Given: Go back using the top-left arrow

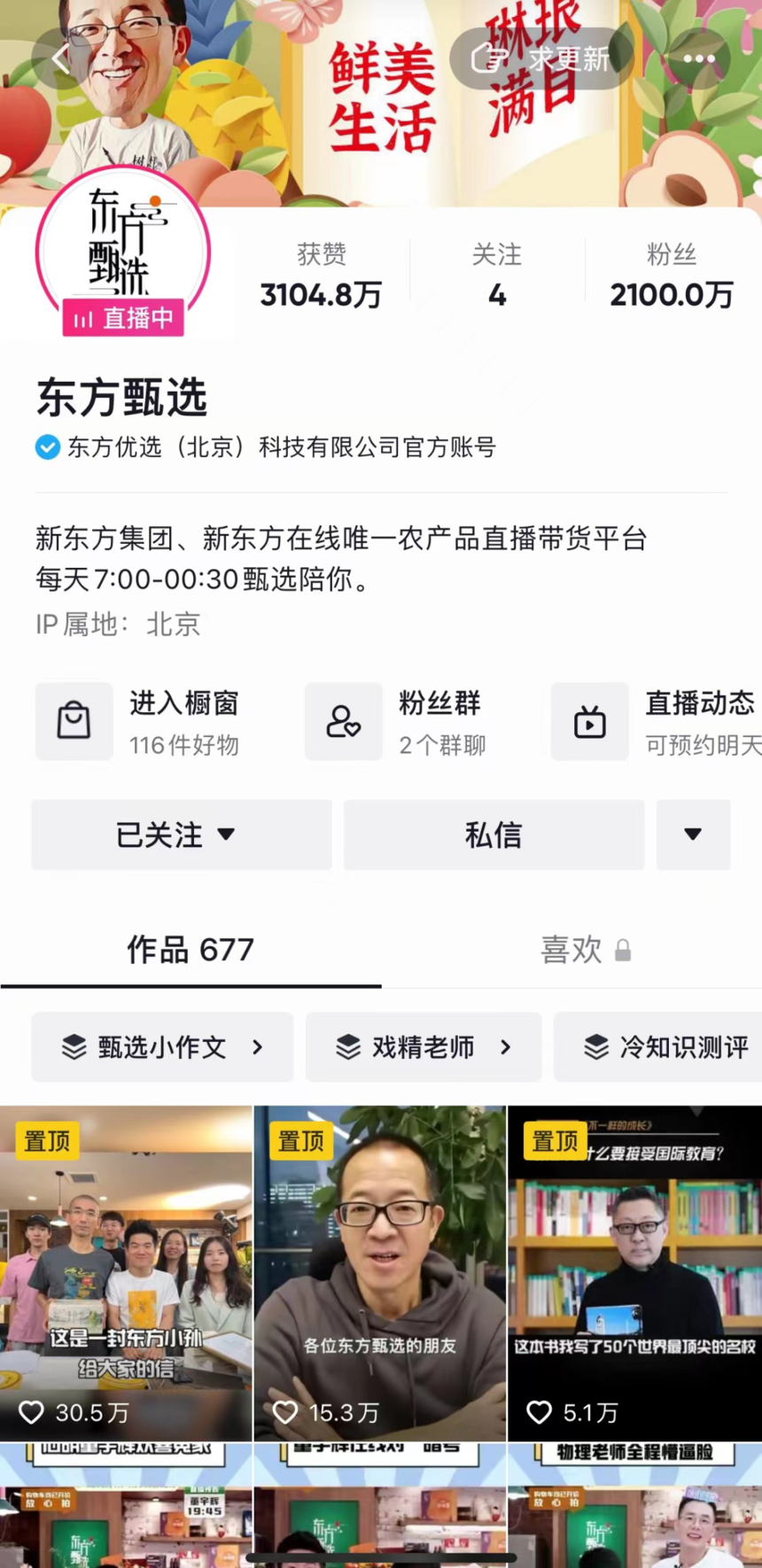Looking at the screenshot, I should click(x=60, y=59).
